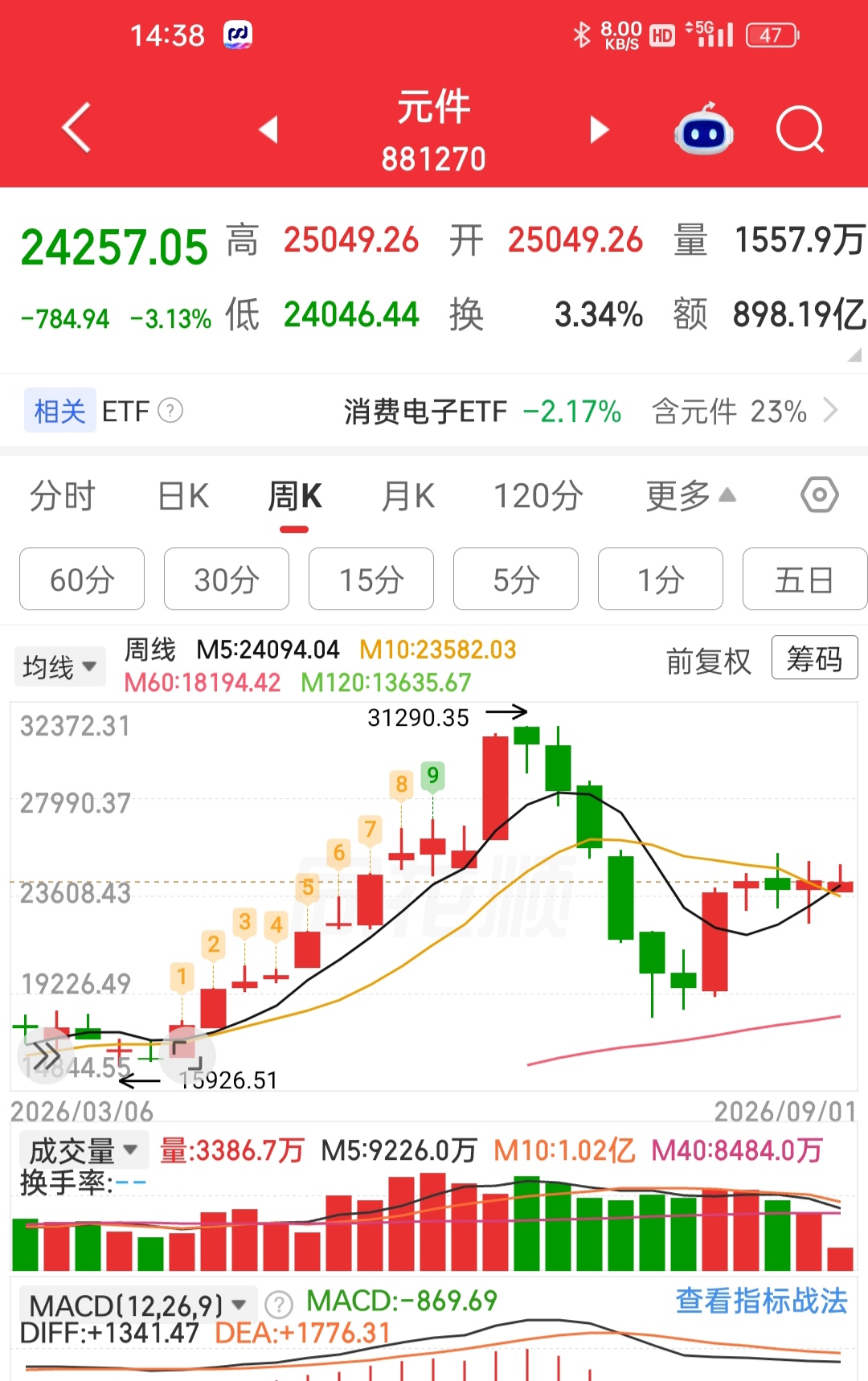Select the 月K tab
This screenshot has width=868, height=1381.
pos(408,496)
